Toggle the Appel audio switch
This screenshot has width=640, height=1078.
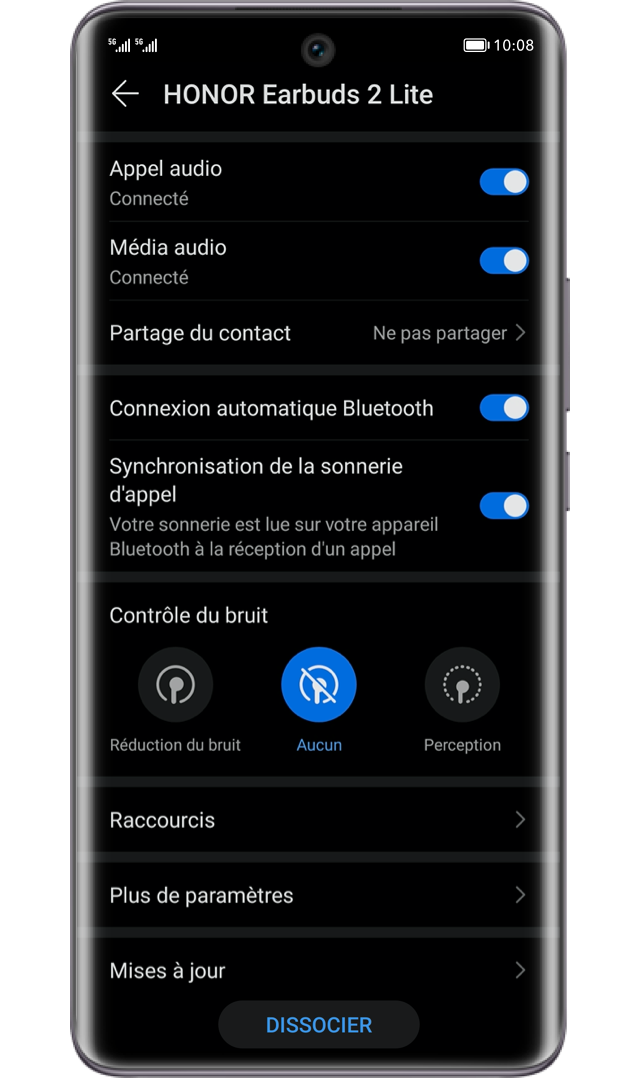[x=504, y=182]
